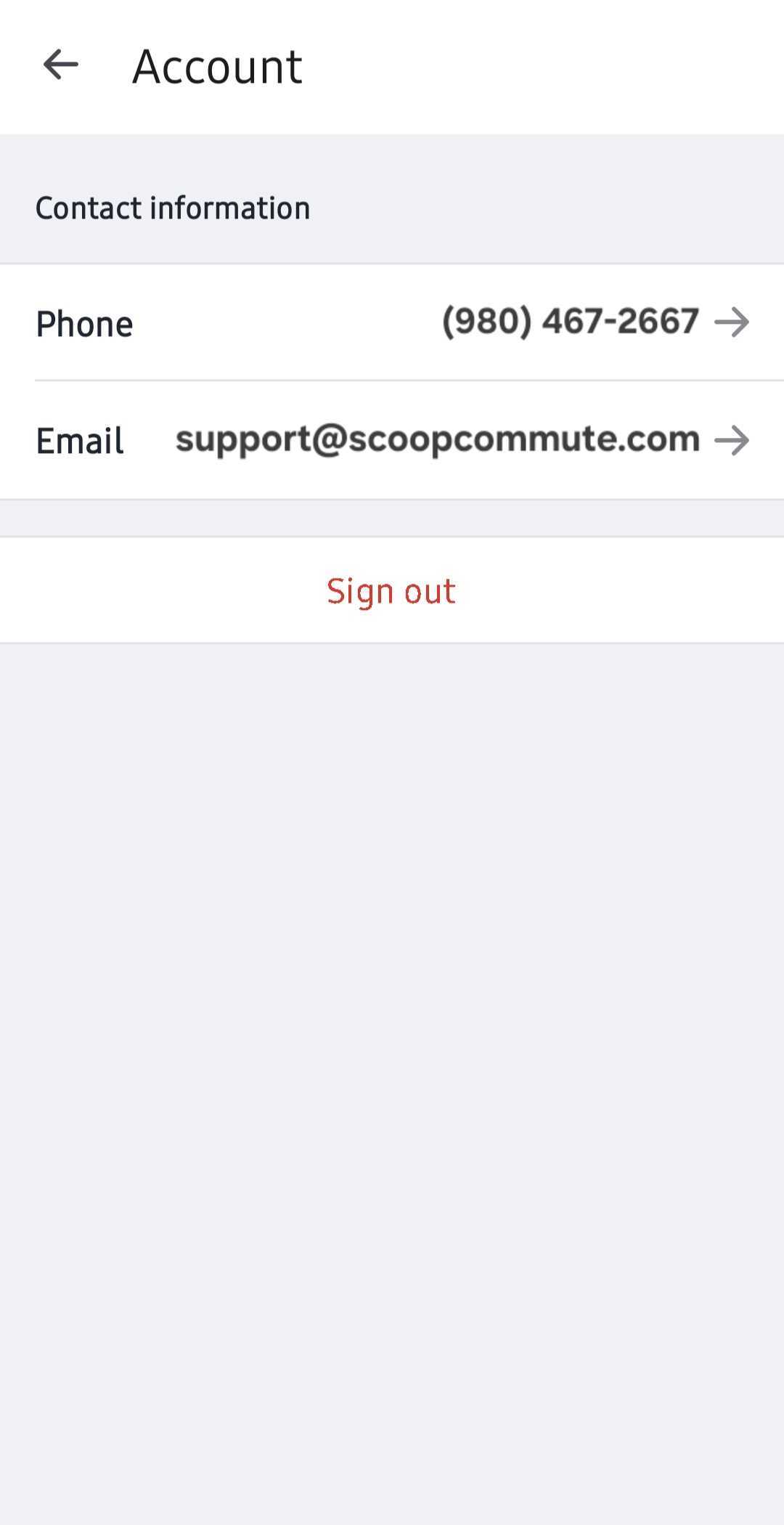Open the Email address row
The height and width of the screenshot is (1525, 784).
click(x=392, y=440)
